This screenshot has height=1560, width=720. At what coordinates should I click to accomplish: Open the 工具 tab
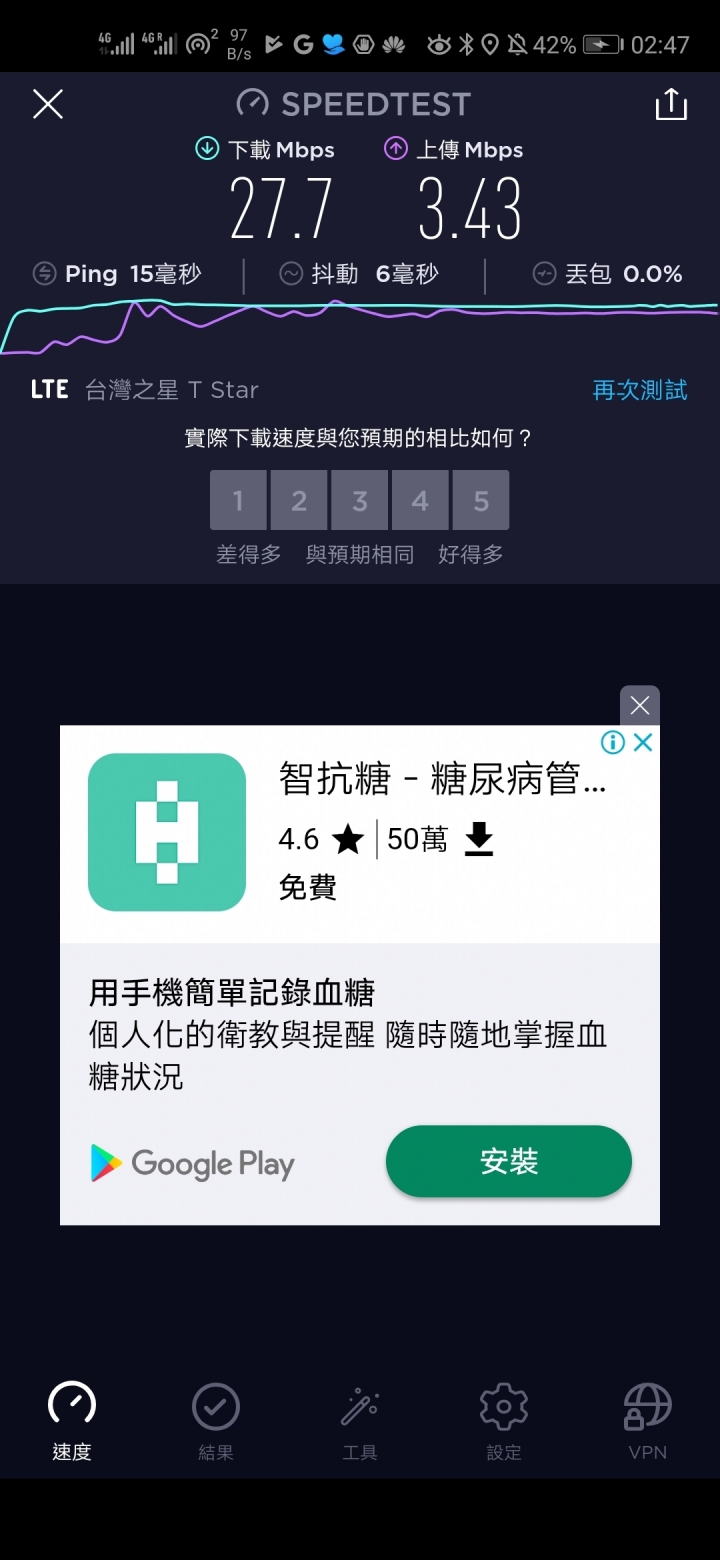pyautogui.click(x=360, y=1422)
